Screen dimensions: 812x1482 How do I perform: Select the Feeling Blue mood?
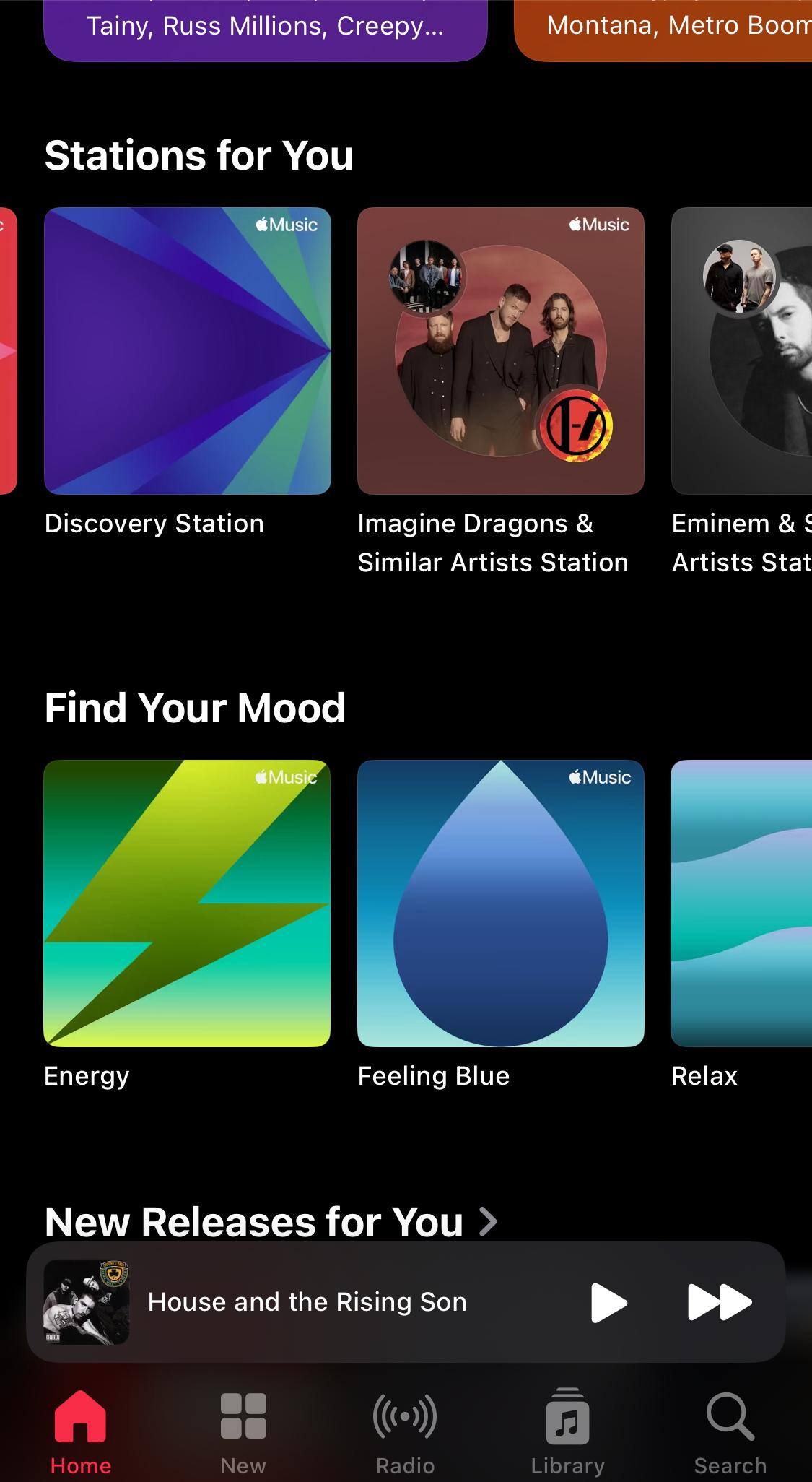[x=501, y=903]
